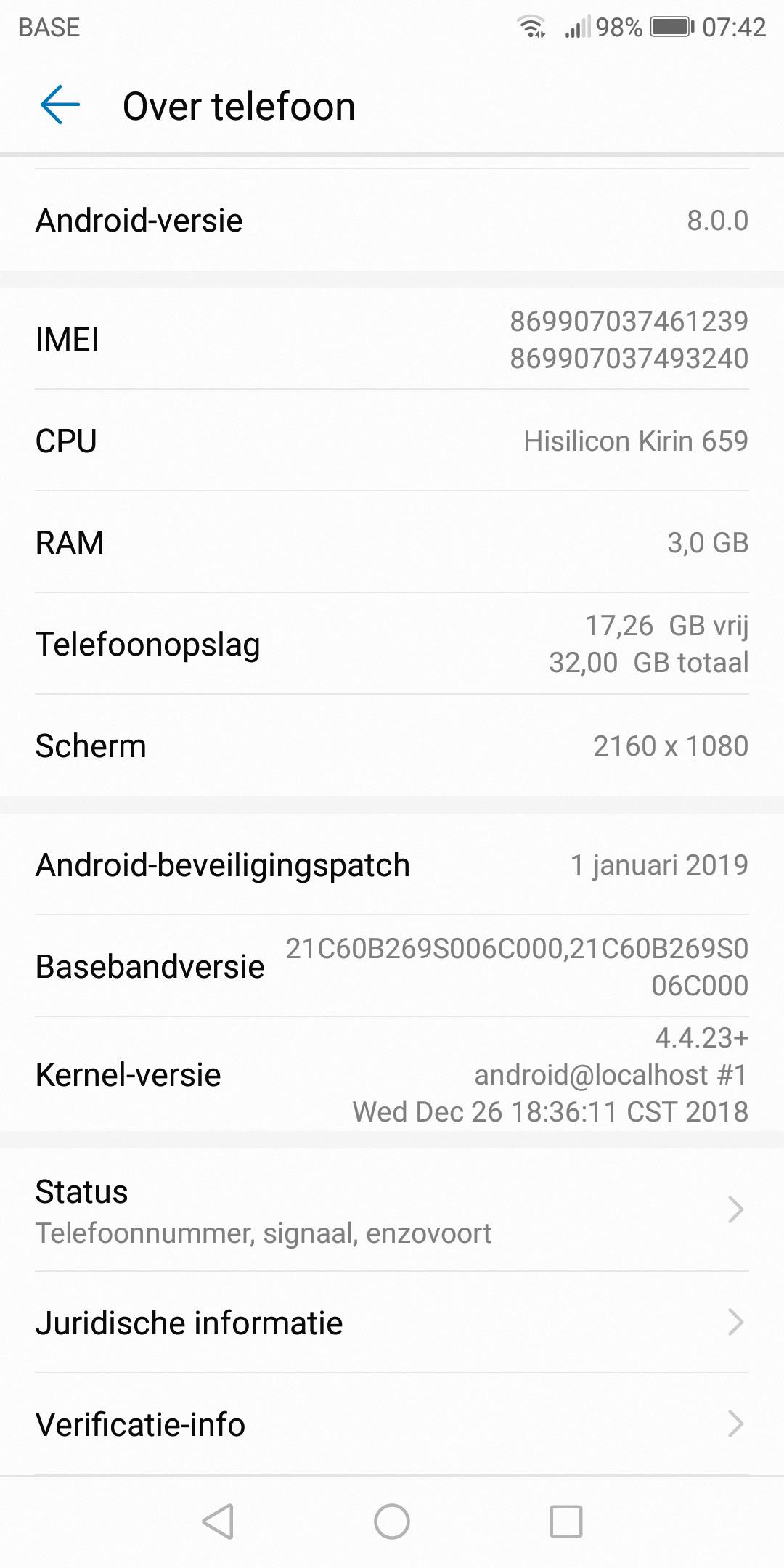Open Juridische informatie

coord(392,1323)
